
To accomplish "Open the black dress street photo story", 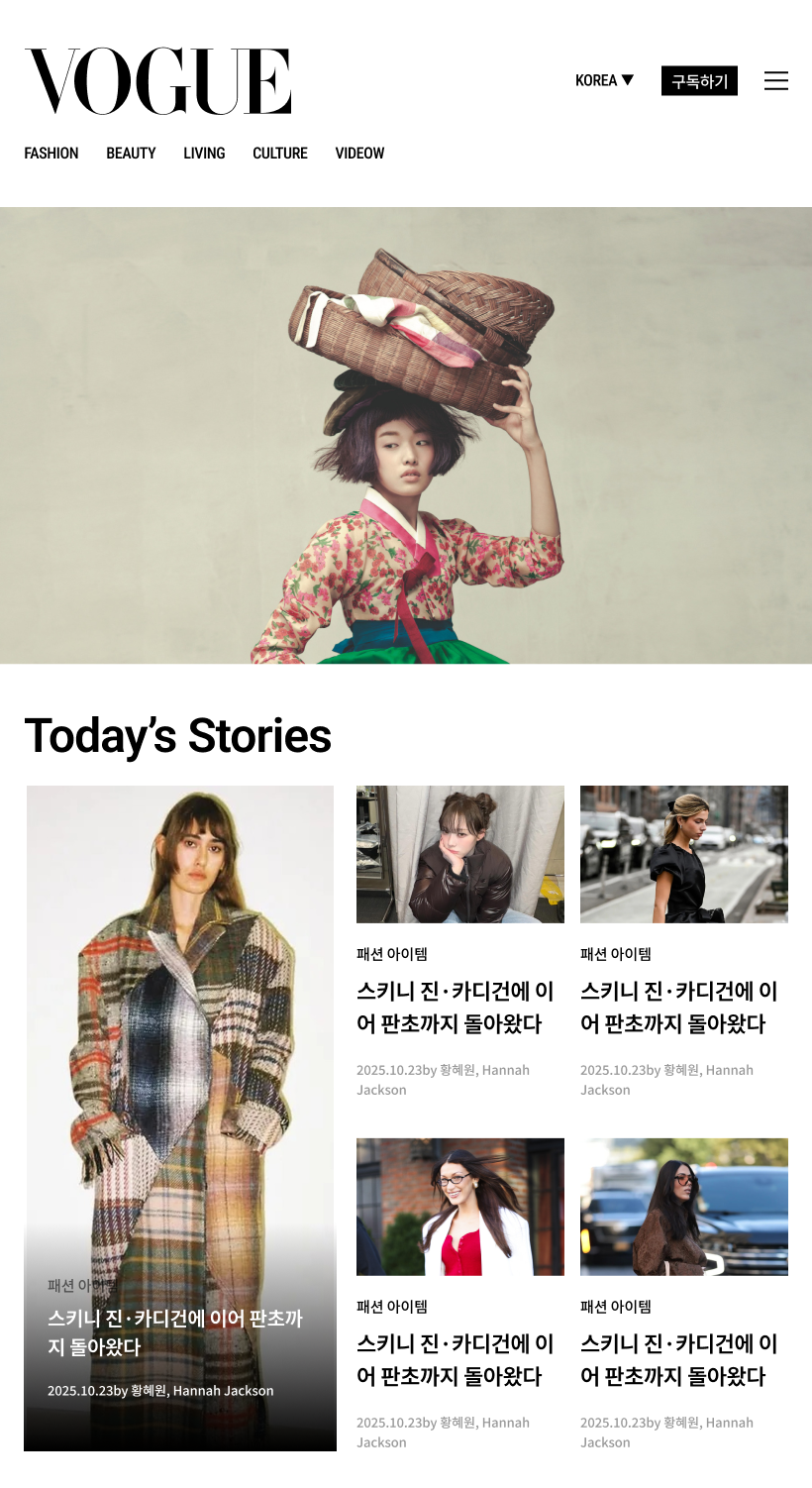I will click(x=684, y=855).
